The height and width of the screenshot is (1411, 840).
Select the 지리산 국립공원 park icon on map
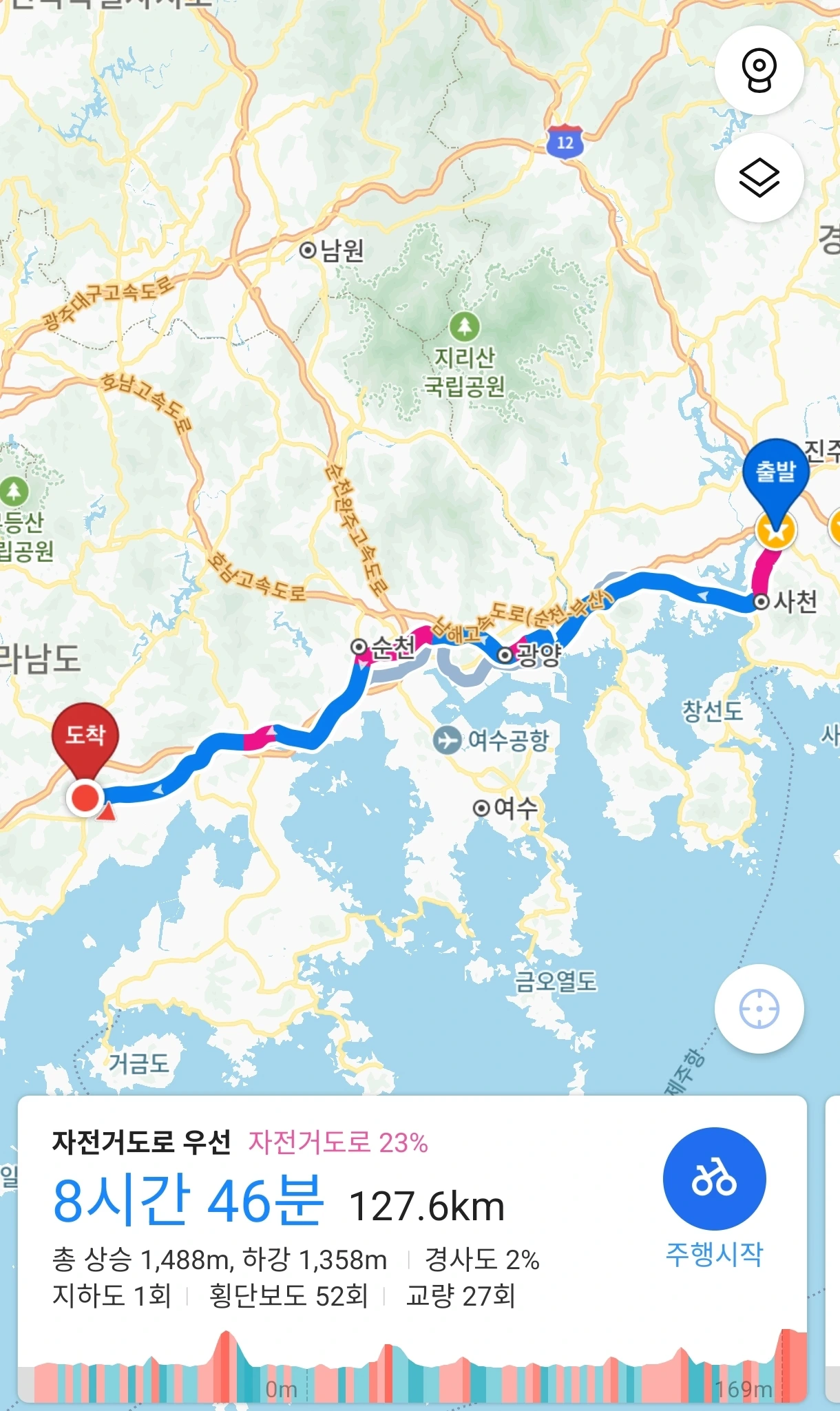(x=465, y=326)
